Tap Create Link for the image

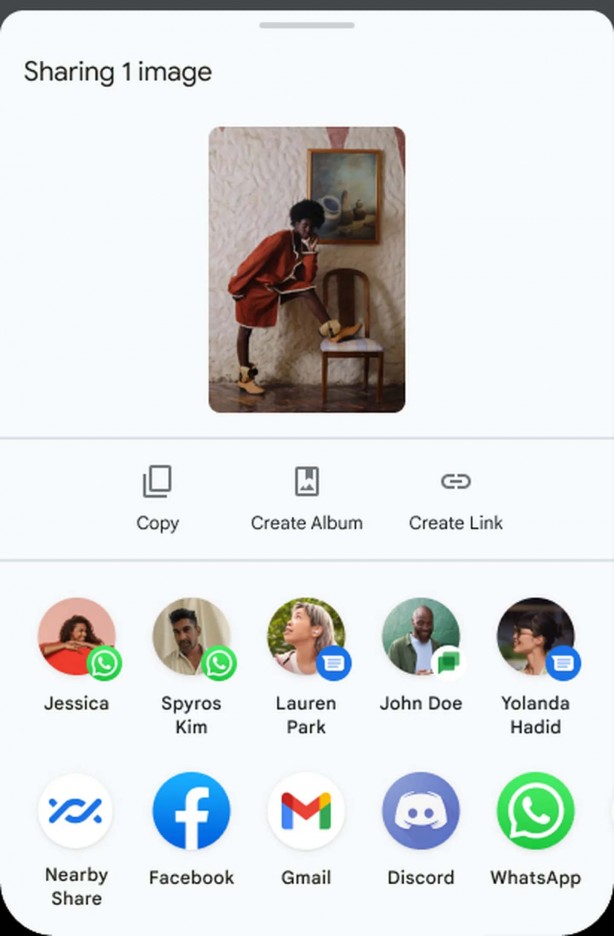(456, 497)
